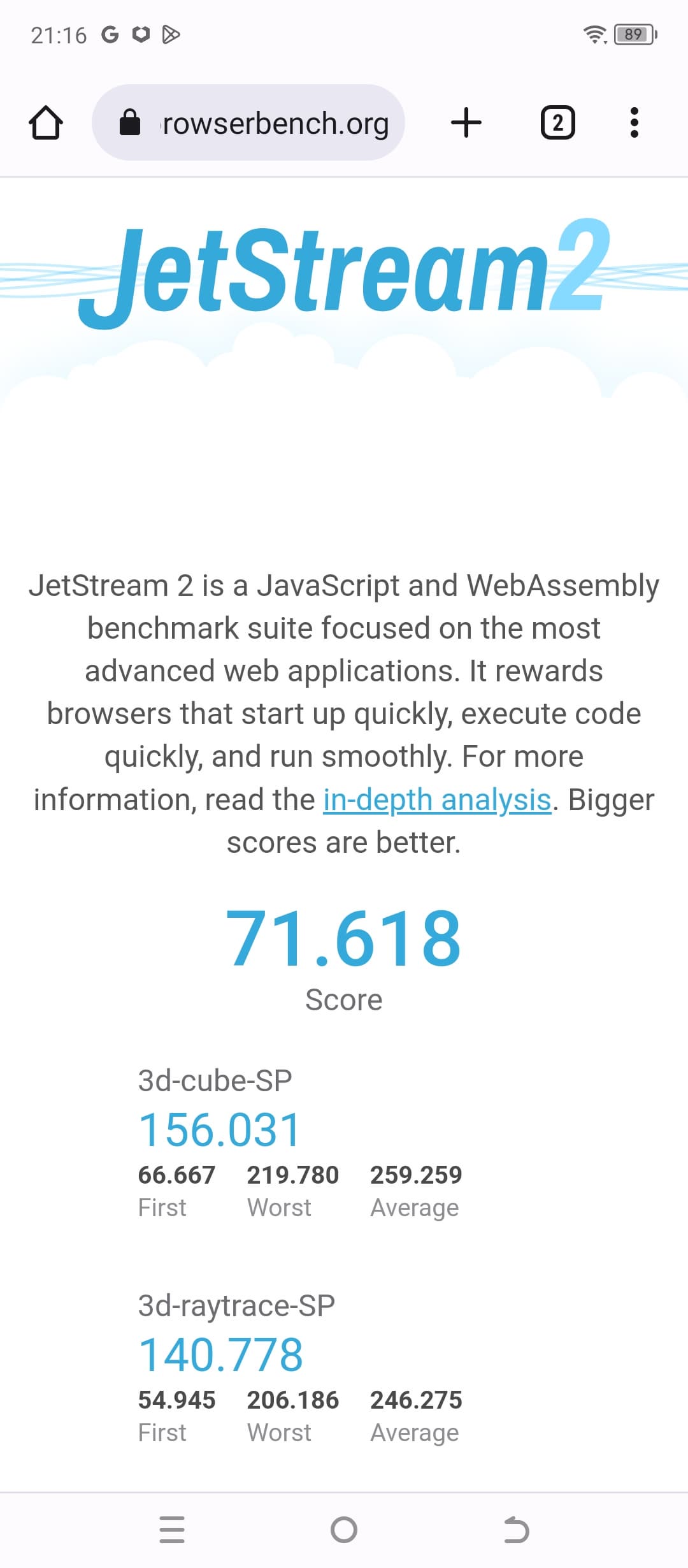Go to the browser home page
688x1568 pixels.
46,122
